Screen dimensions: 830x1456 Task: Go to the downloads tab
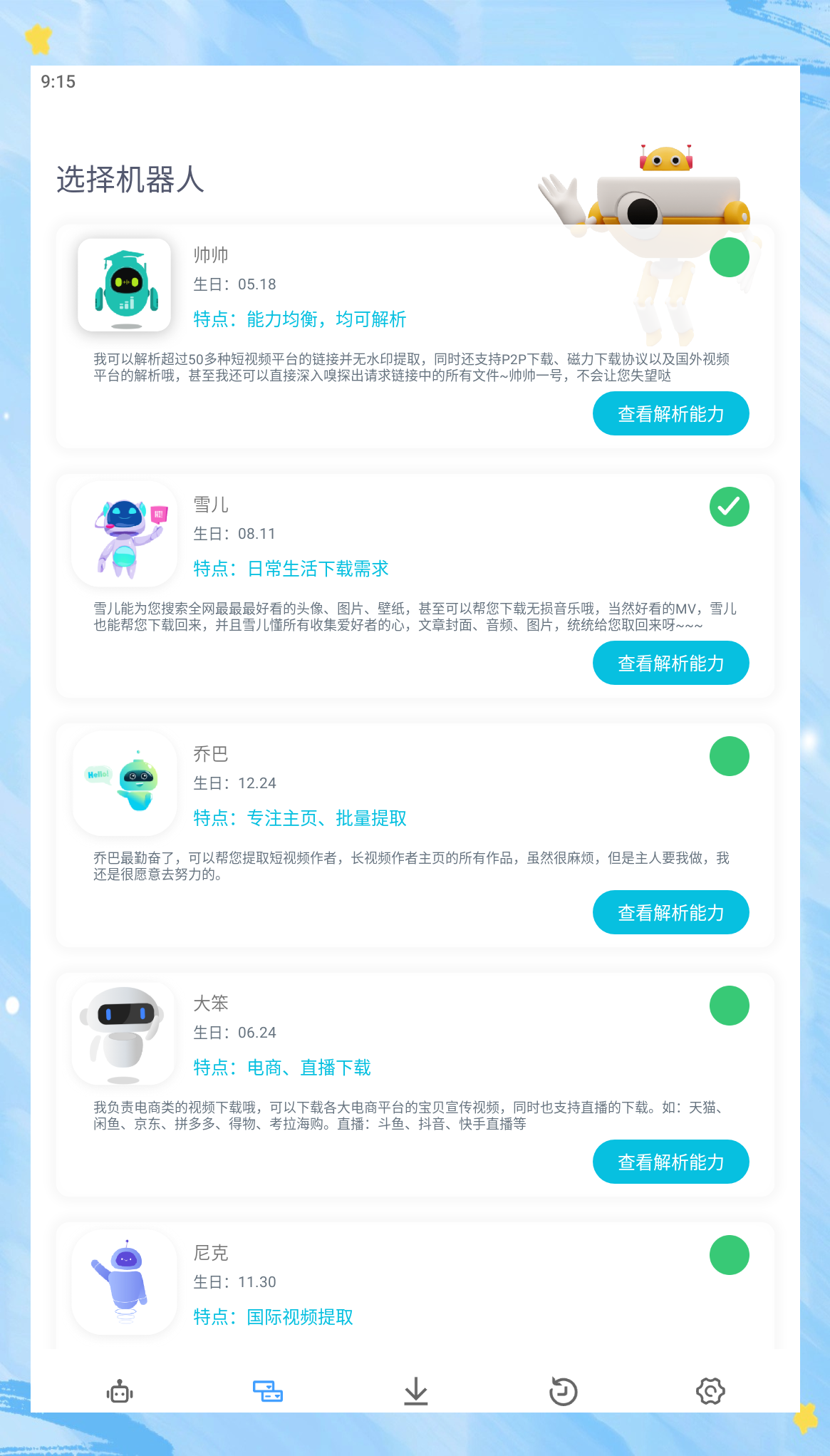tap(415, 1390)
